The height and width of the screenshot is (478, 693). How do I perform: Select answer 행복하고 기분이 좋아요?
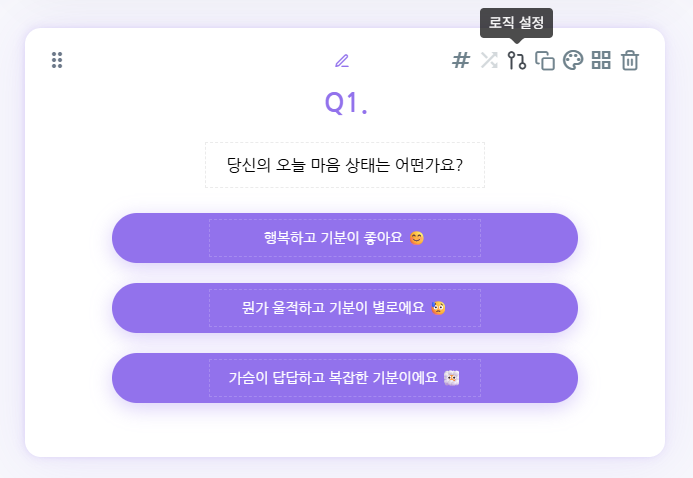(x=345, y=238)
